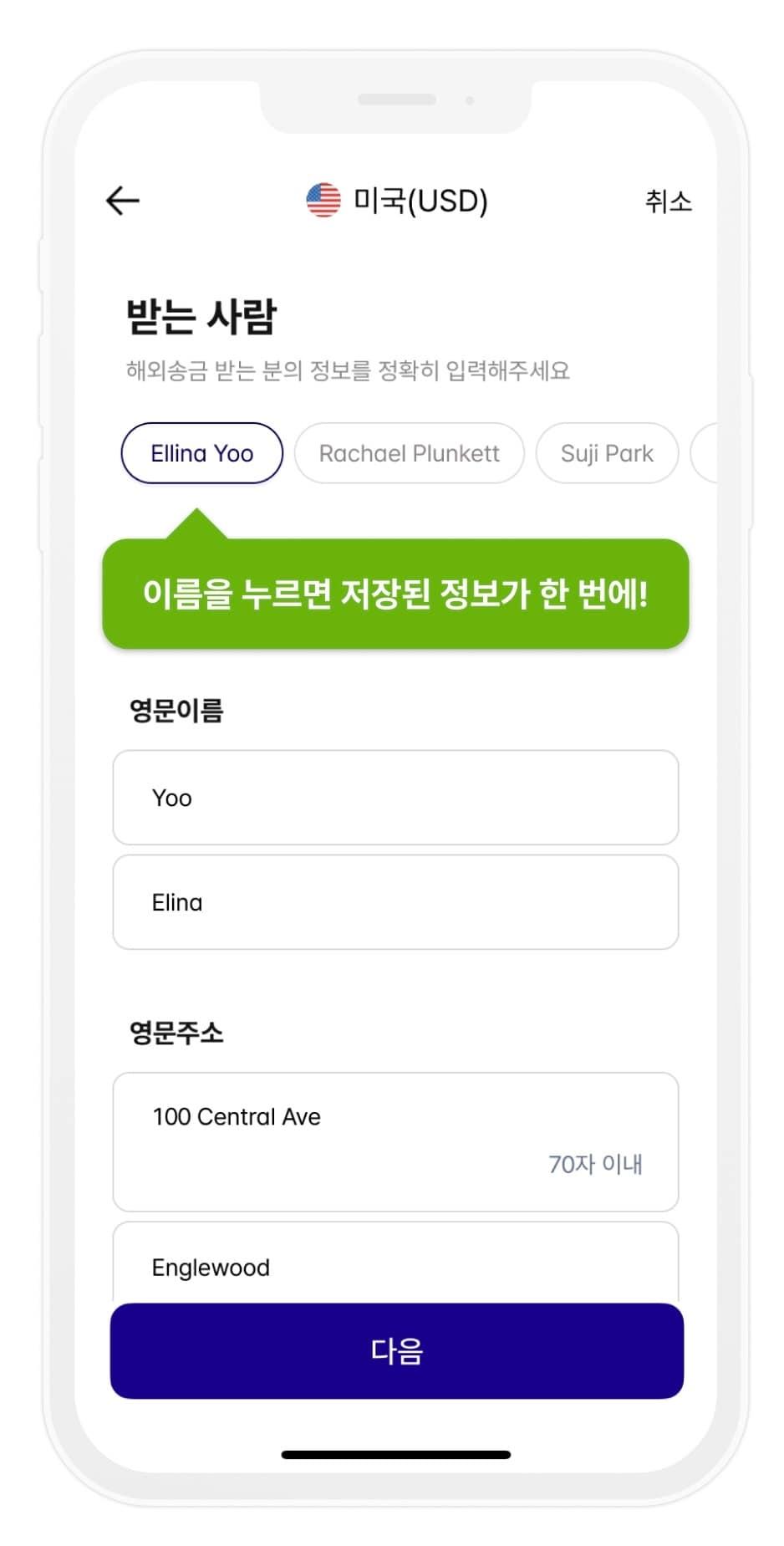The height and width of the screenshot is (1546, 784).
Task: Select the Rachael Plunkett recipient chip
Action: pyautogui.click(x=409, y=453)
